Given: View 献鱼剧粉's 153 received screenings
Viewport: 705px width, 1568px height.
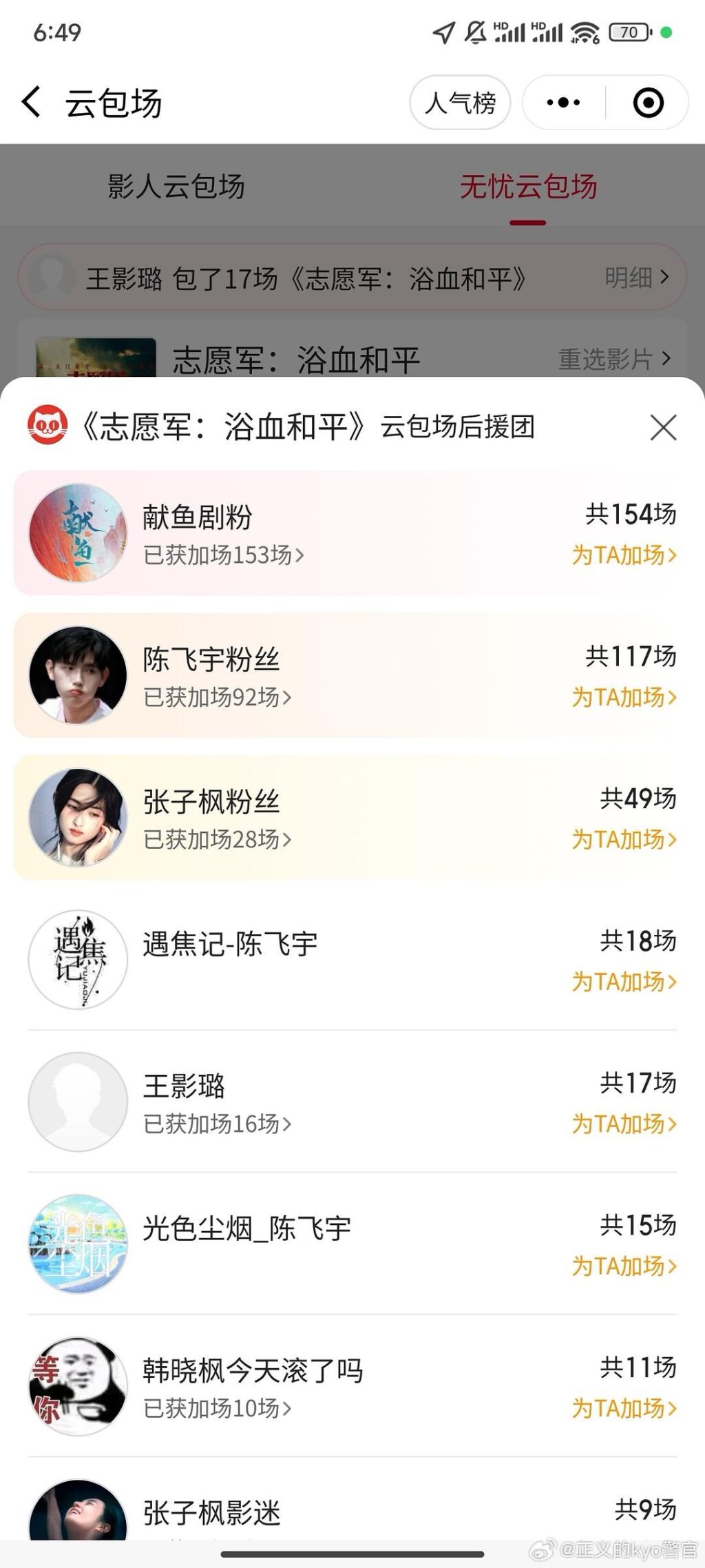Looking at the screenshot, I should click(223, 555).
